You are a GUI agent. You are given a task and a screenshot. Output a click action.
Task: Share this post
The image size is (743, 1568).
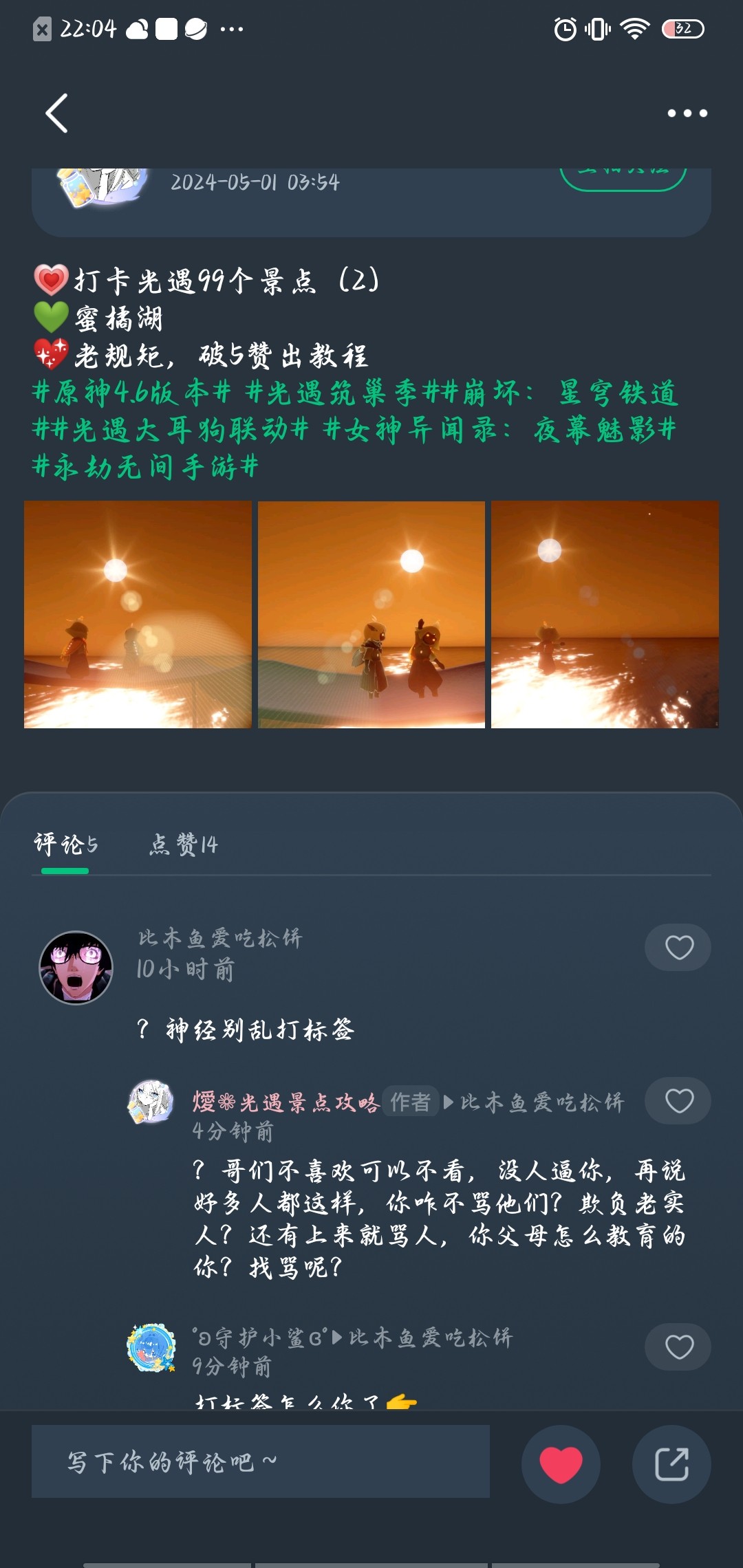click(671, 1464)
